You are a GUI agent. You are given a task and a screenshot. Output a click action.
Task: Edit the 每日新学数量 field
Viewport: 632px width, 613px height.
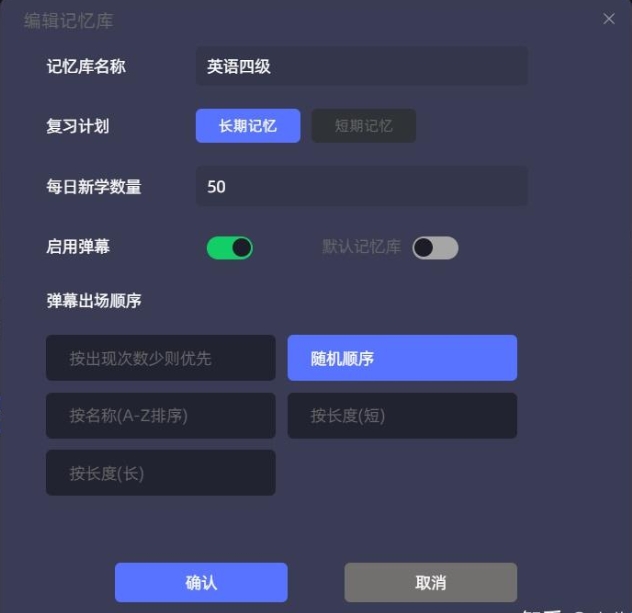click(361, 186)
